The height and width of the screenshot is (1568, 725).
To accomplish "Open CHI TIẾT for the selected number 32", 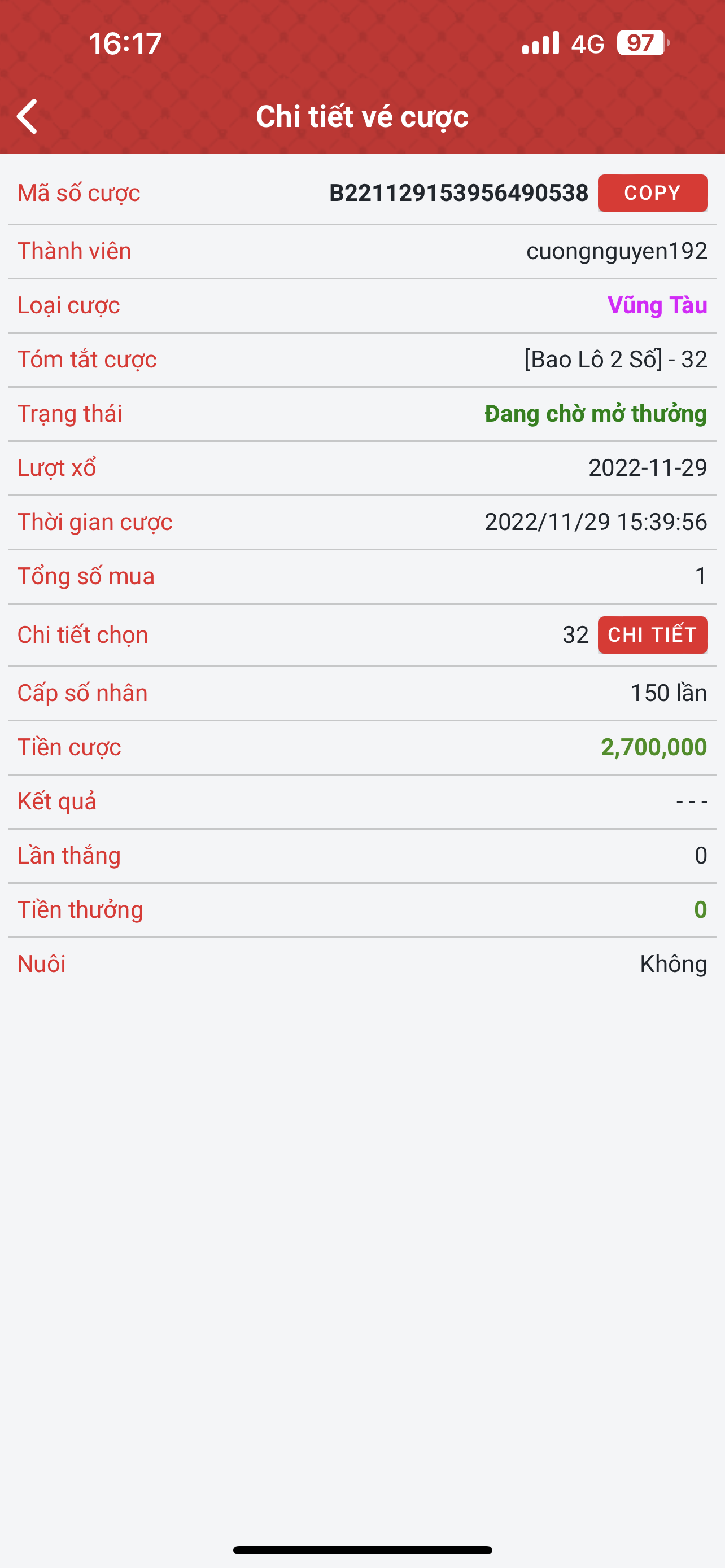I will click(x=652, y=635).
